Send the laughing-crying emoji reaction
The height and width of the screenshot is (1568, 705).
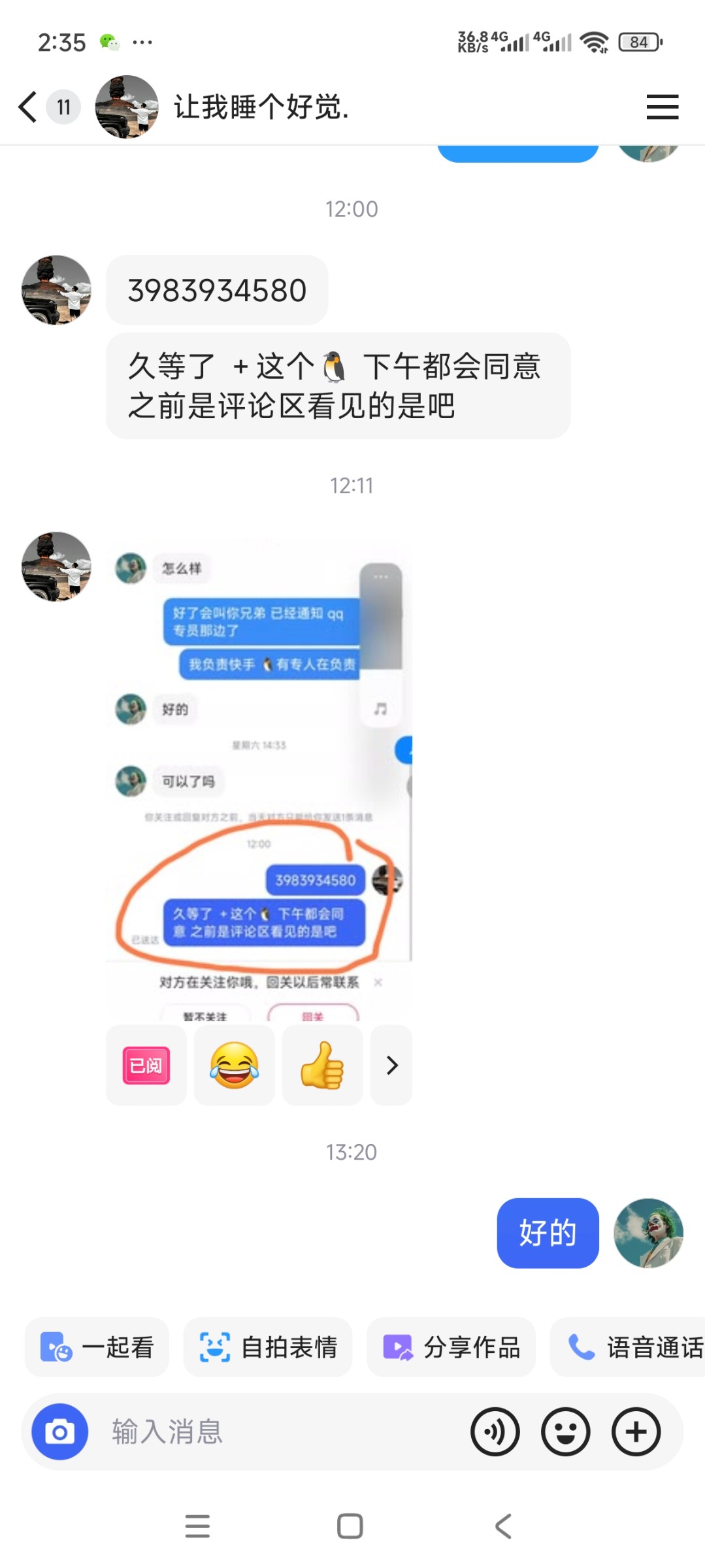point(234,1065)
